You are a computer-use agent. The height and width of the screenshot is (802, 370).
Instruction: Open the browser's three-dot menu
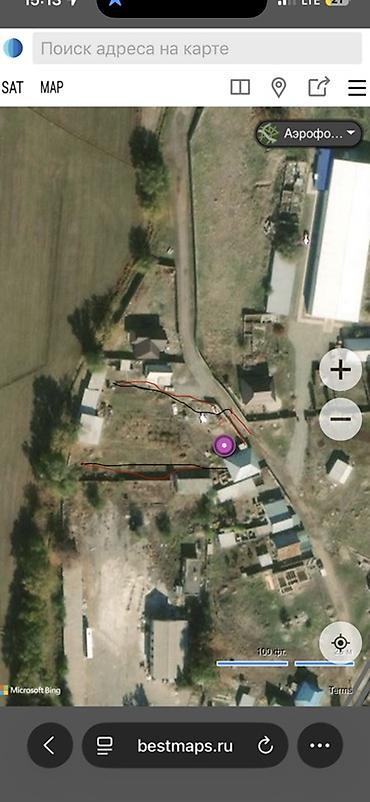(320, 745)
